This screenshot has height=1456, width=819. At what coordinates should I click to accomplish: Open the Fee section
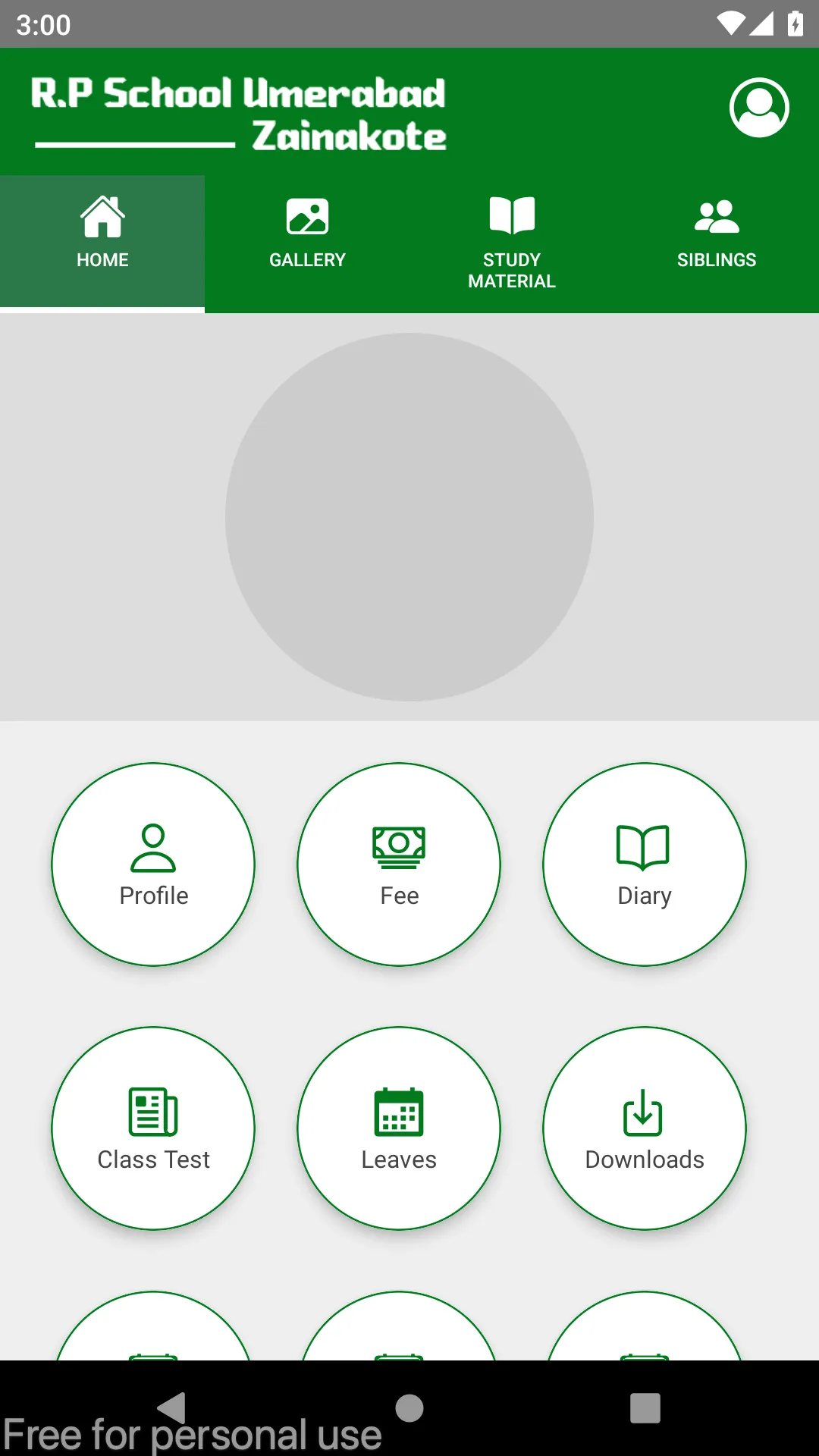coord(399,864)
